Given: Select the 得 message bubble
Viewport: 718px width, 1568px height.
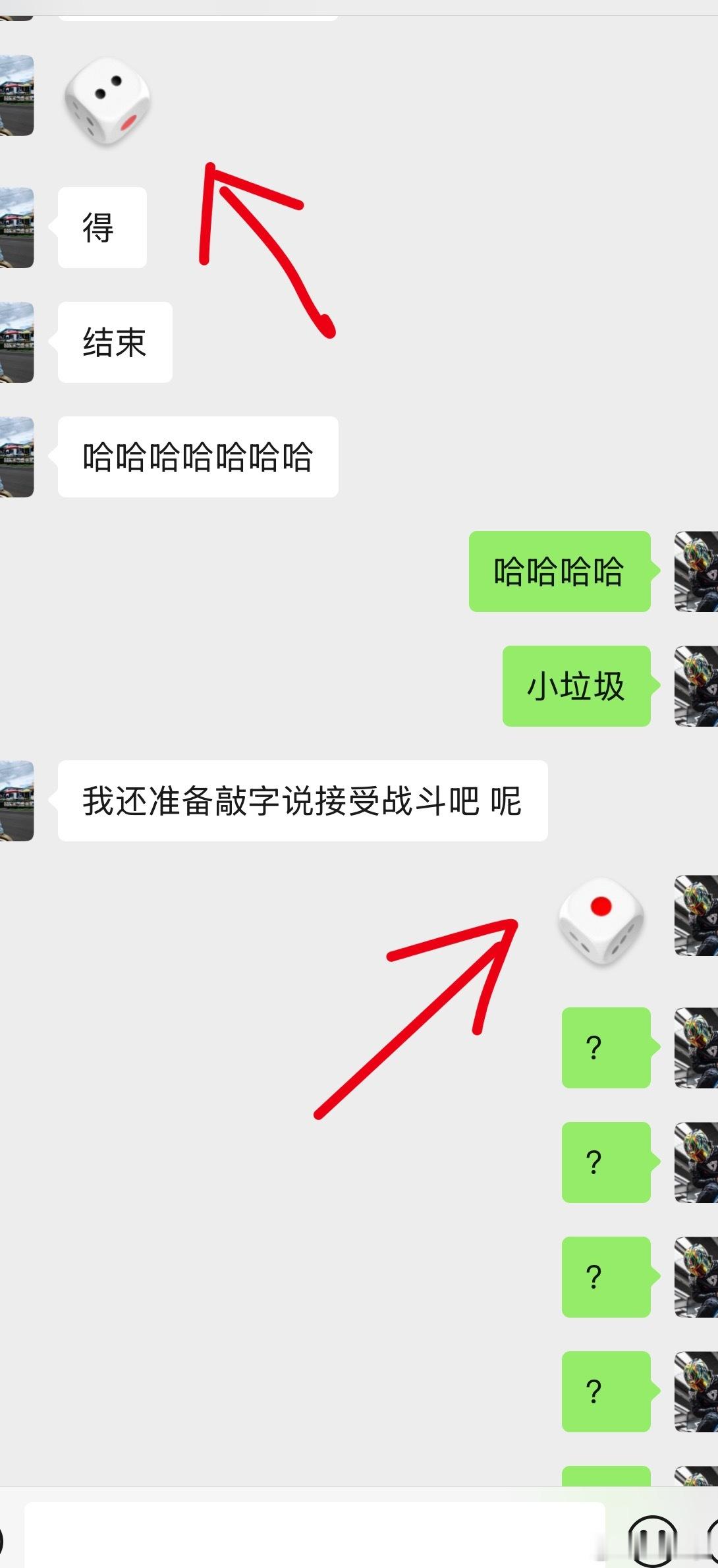Looking at the screenshot, I should click(101, 227).
